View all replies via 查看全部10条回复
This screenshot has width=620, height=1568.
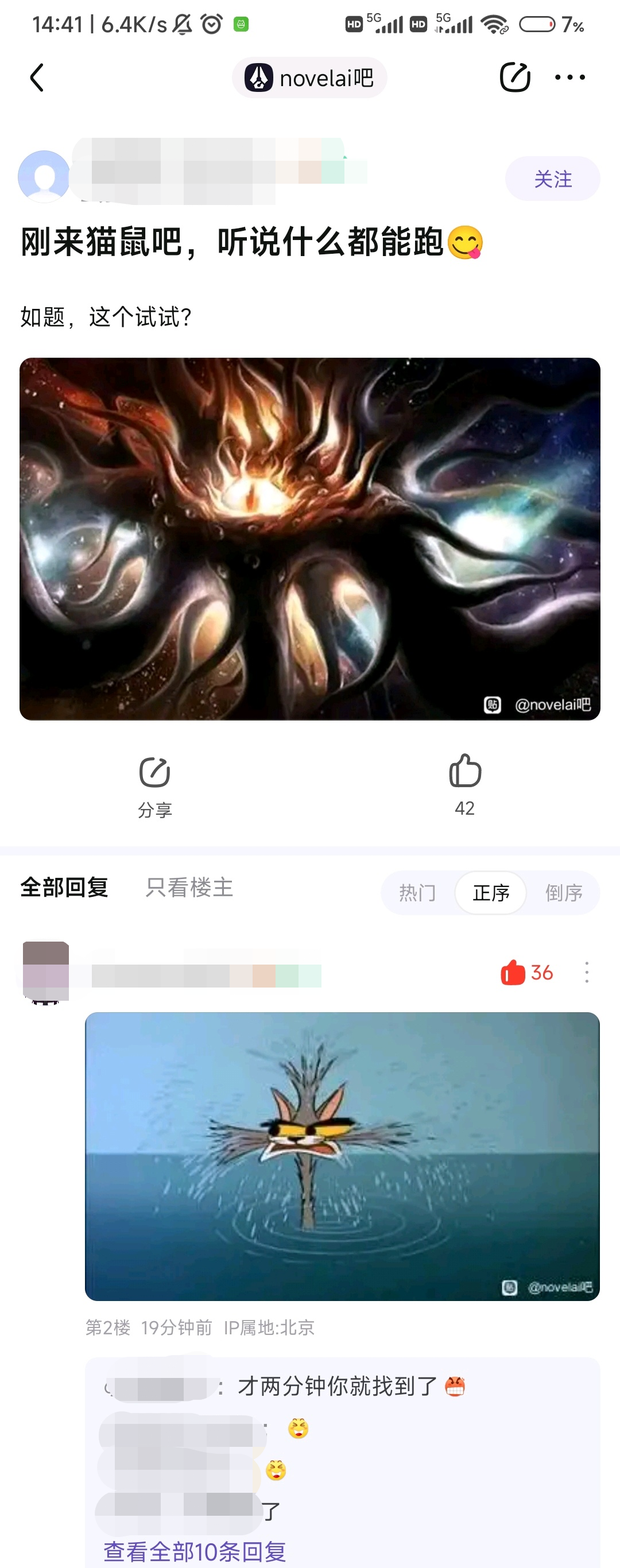point(195,1551)
